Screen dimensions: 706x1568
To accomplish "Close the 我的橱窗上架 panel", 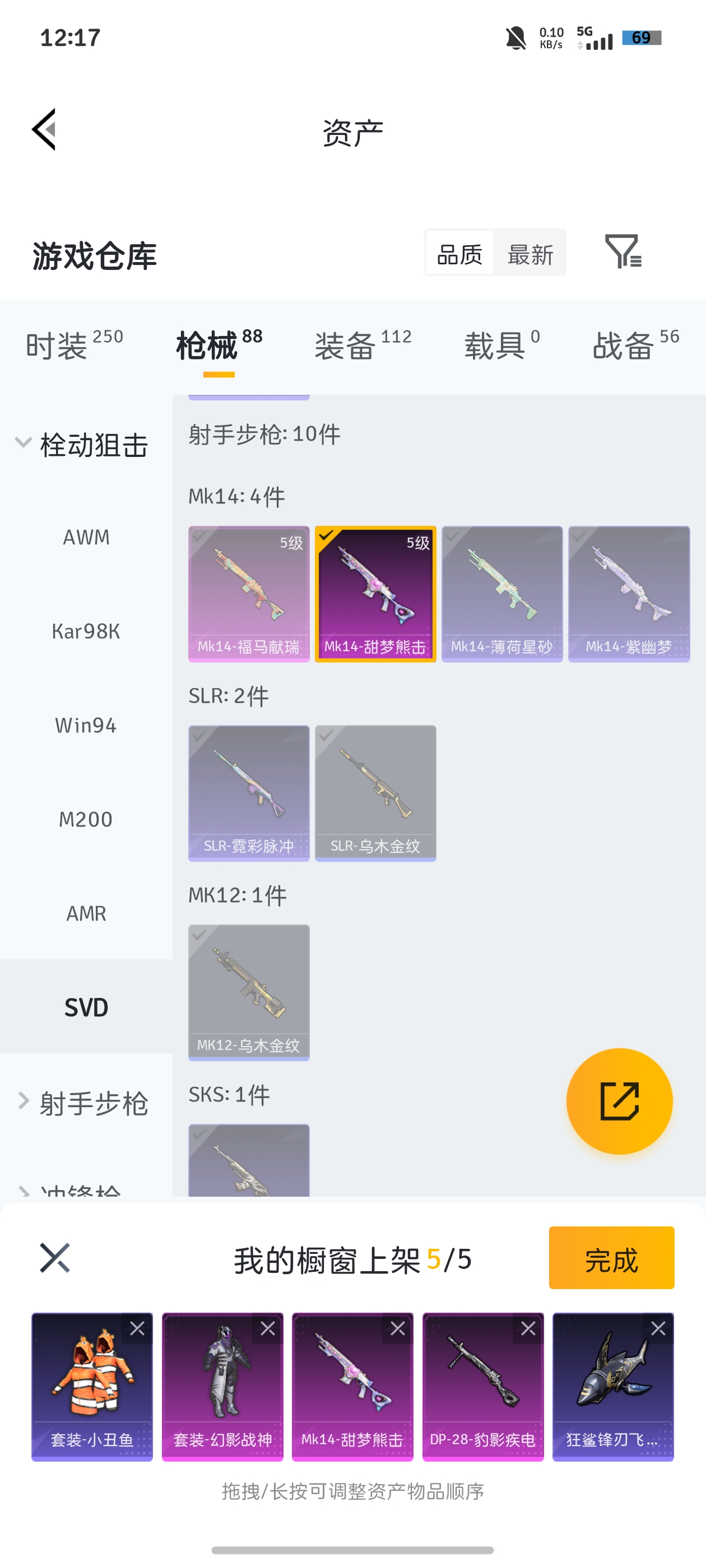I will (x=55, y=1258).
